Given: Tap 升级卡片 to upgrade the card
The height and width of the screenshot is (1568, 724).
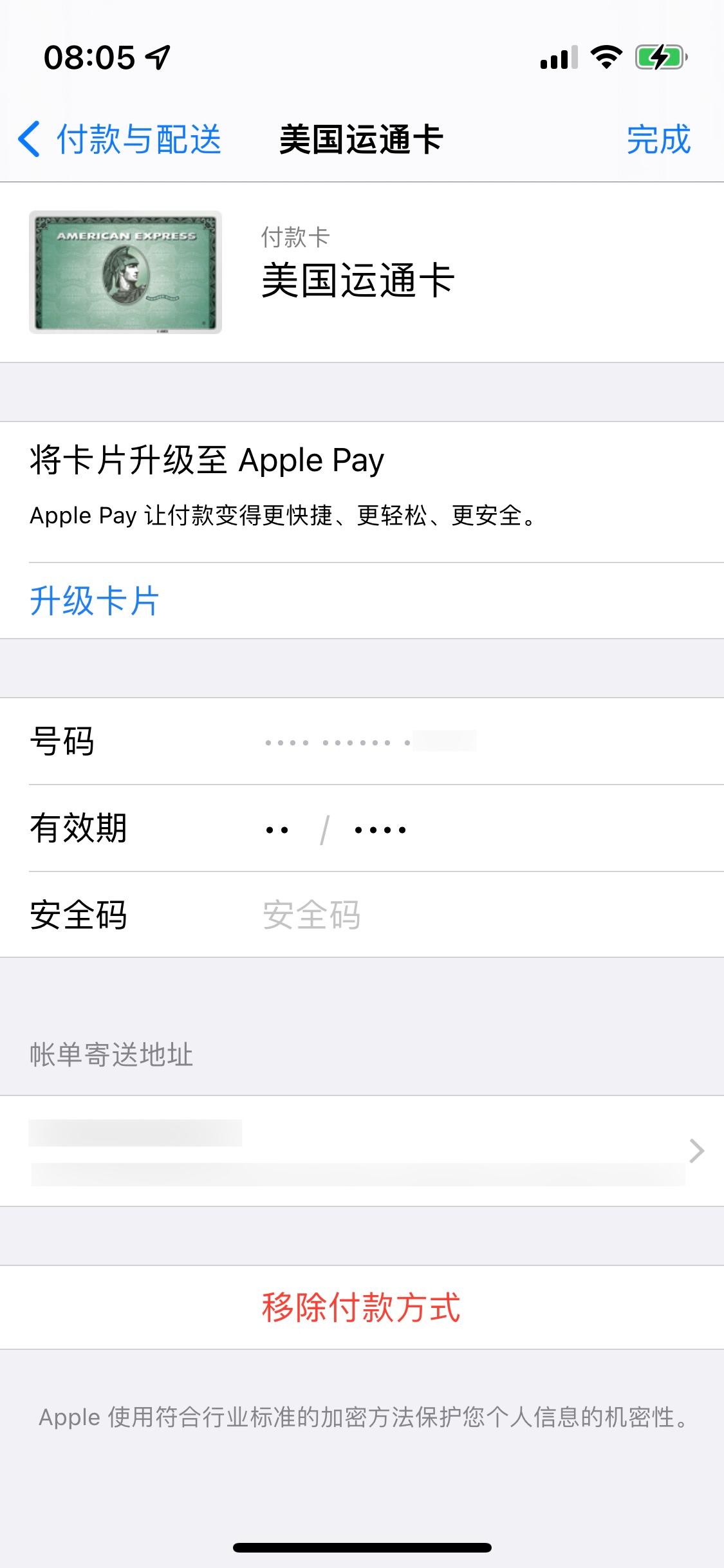Looking at the screenshot, I should 95,601.
